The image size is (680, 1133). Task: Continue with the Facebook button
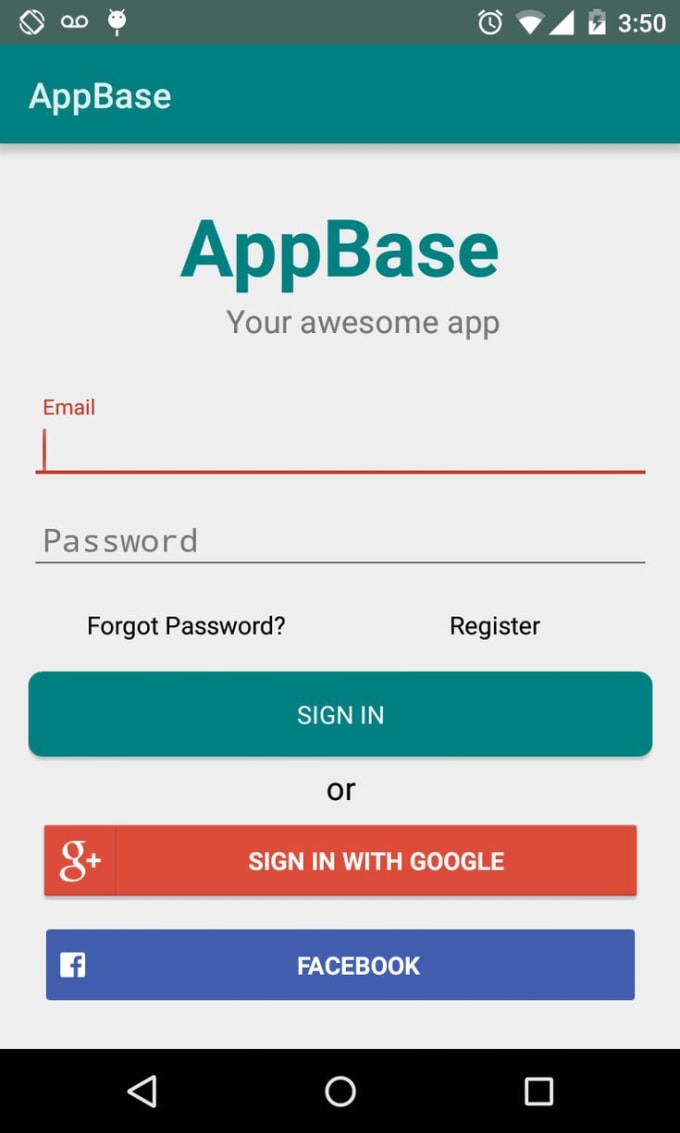[340, 965]
